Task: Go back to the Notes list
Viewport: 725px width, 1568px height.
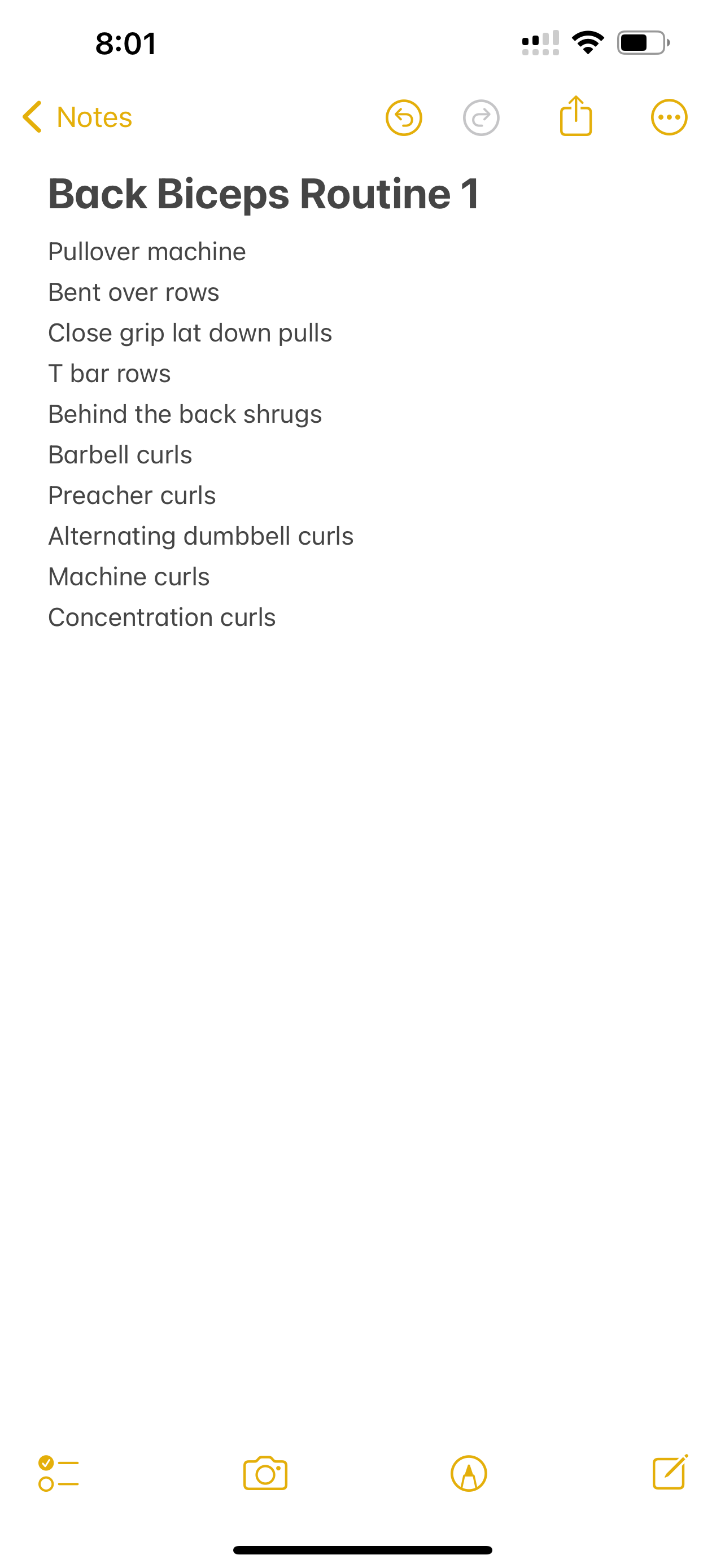Action: 77,117
